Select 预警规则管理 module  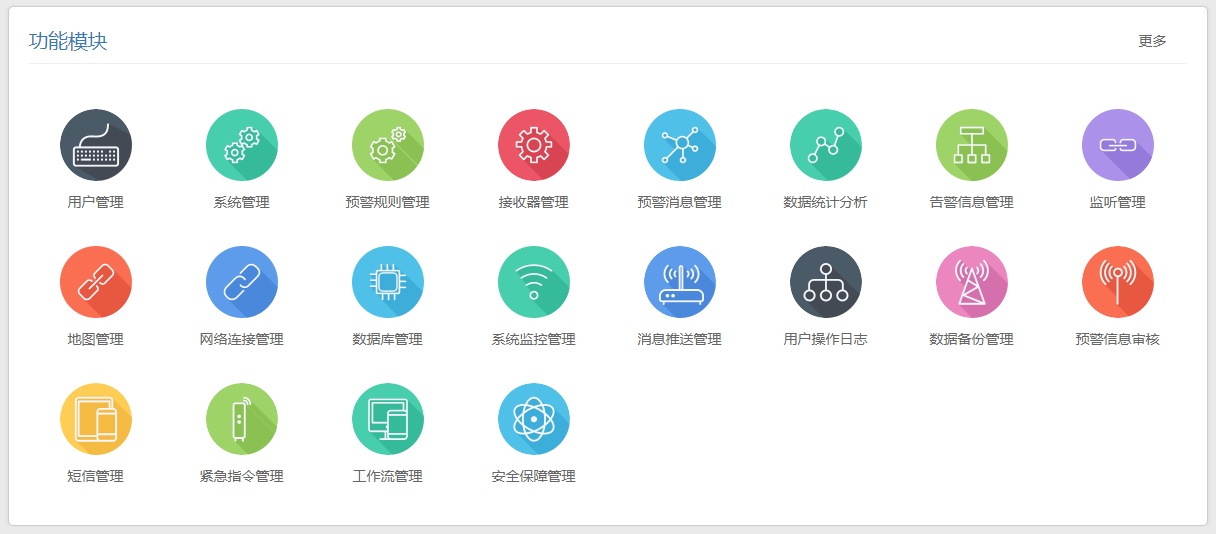[x=388, y=146]
